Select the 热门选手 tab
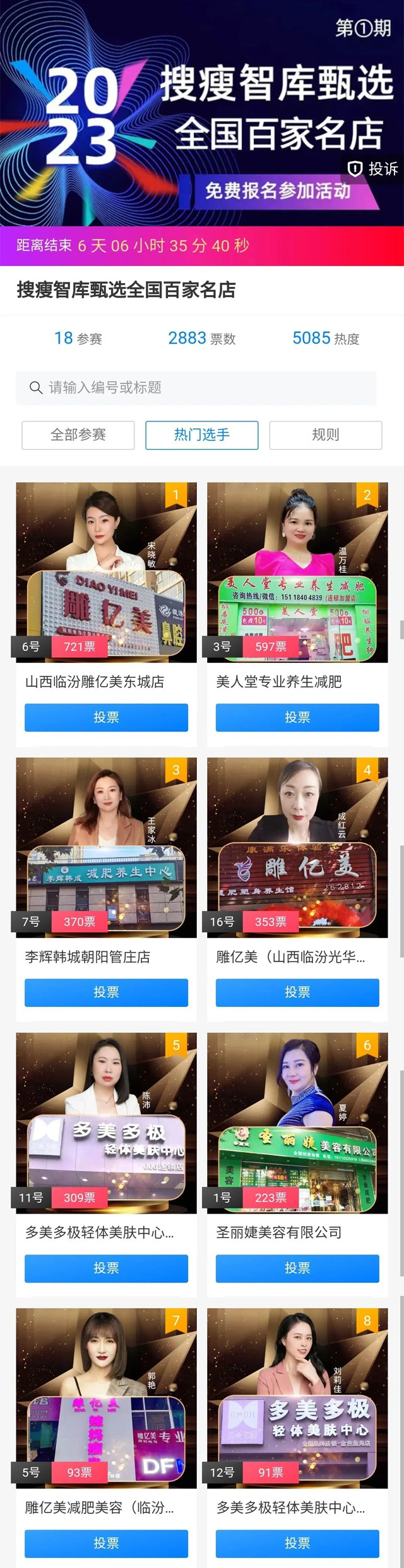 [202, 435]
